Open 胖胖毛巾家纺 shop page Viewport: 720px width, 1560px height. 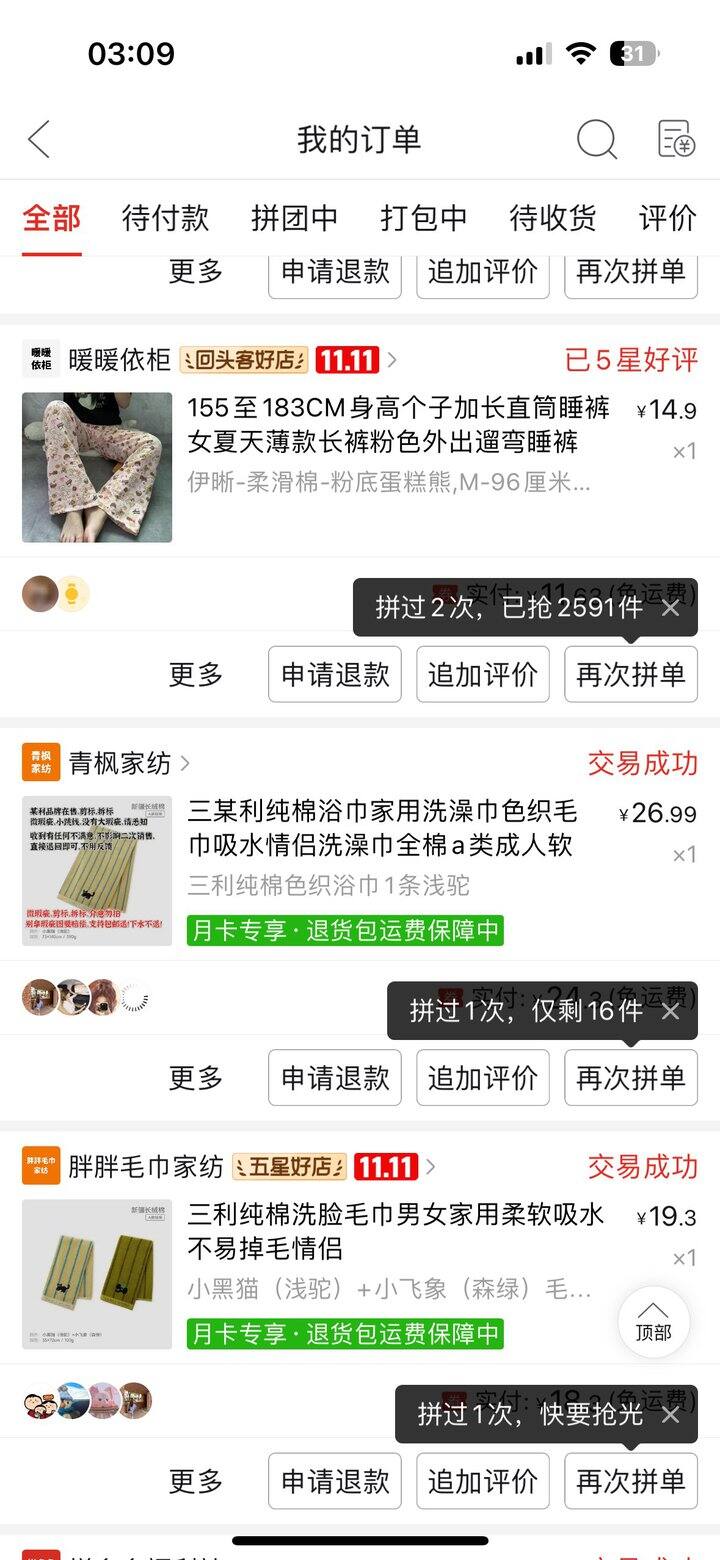point(145,1166)
